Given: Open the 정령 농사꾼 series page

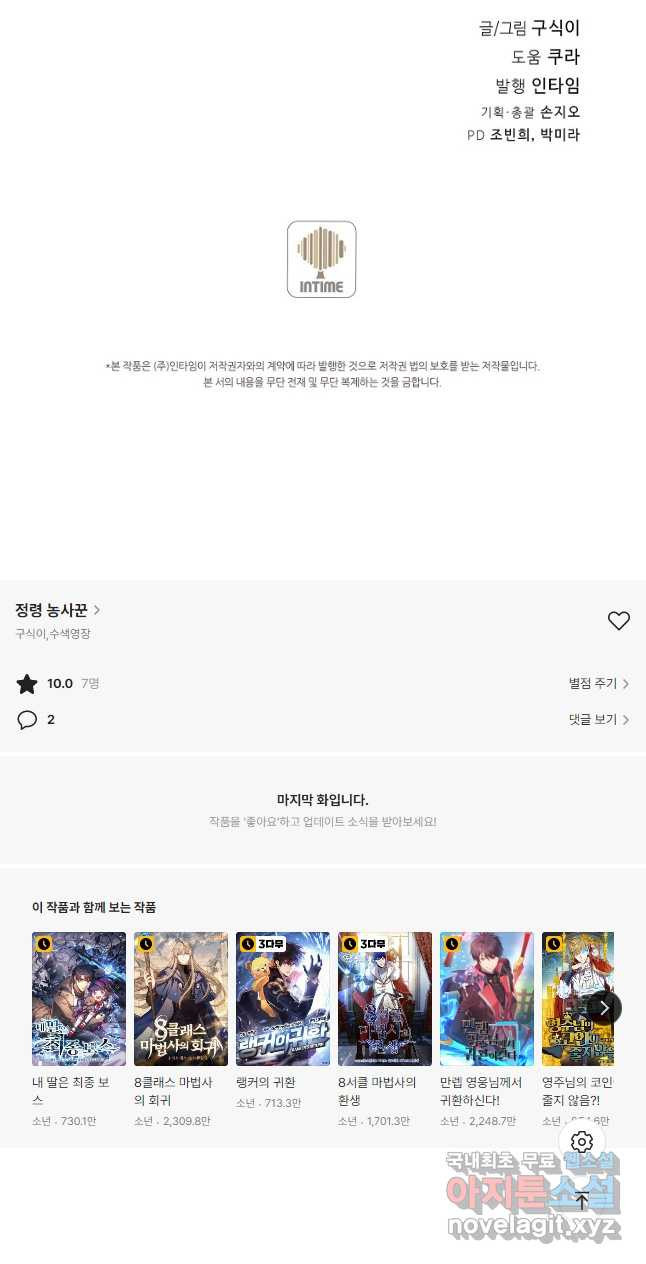Looking at the screenshot, I should pos(57,610).
